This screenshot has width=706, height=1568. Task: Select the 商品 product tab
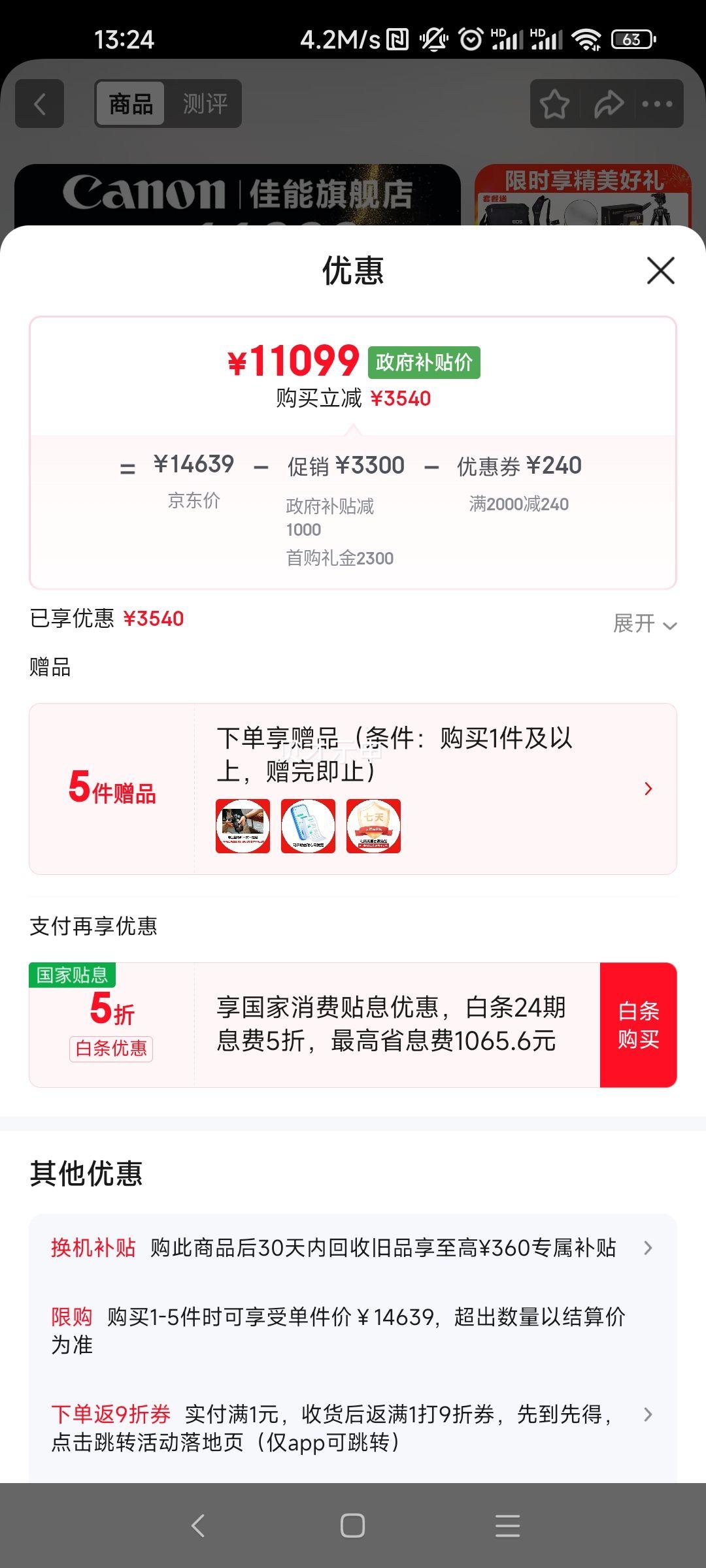click(129, 104)
